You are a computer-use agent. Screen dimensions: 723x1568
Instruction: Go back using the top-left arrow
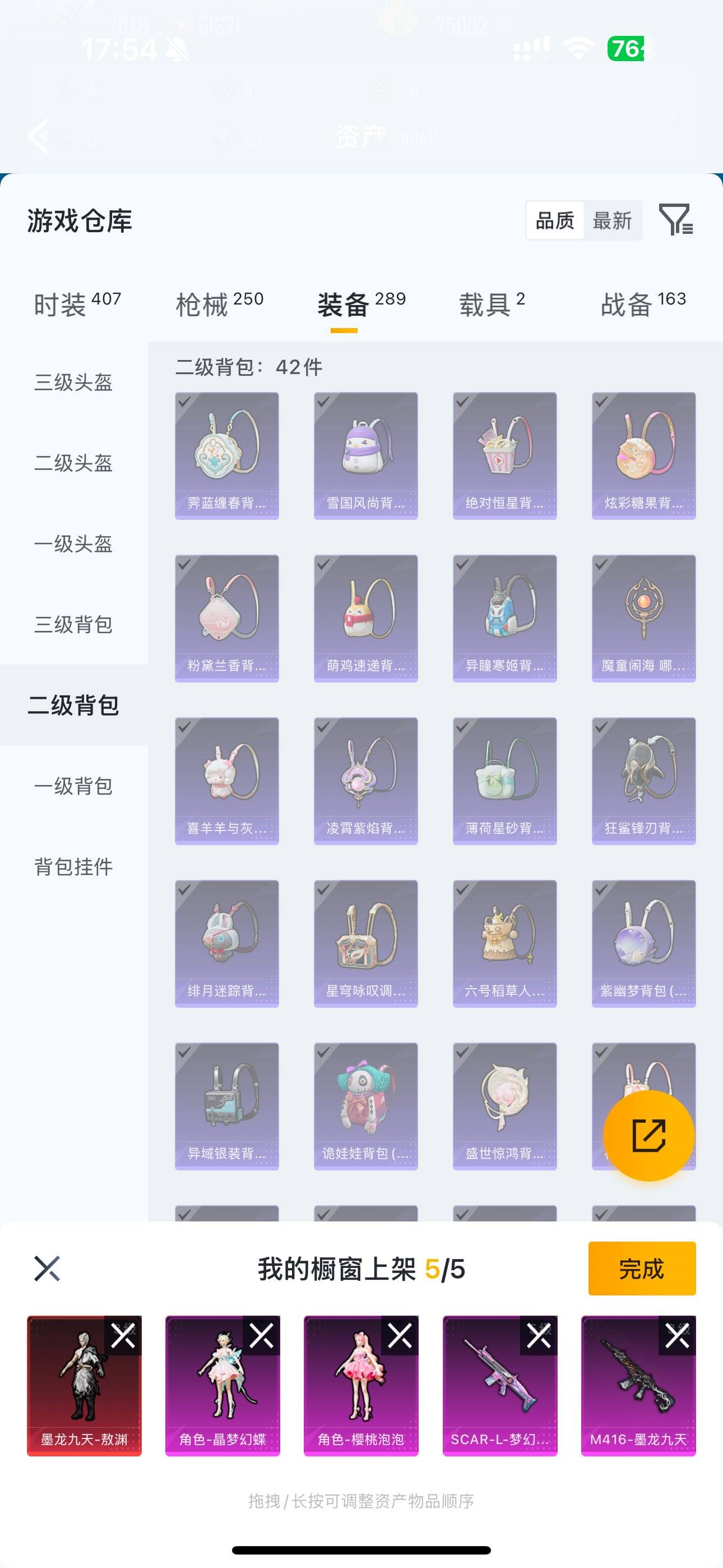[38, 137]
